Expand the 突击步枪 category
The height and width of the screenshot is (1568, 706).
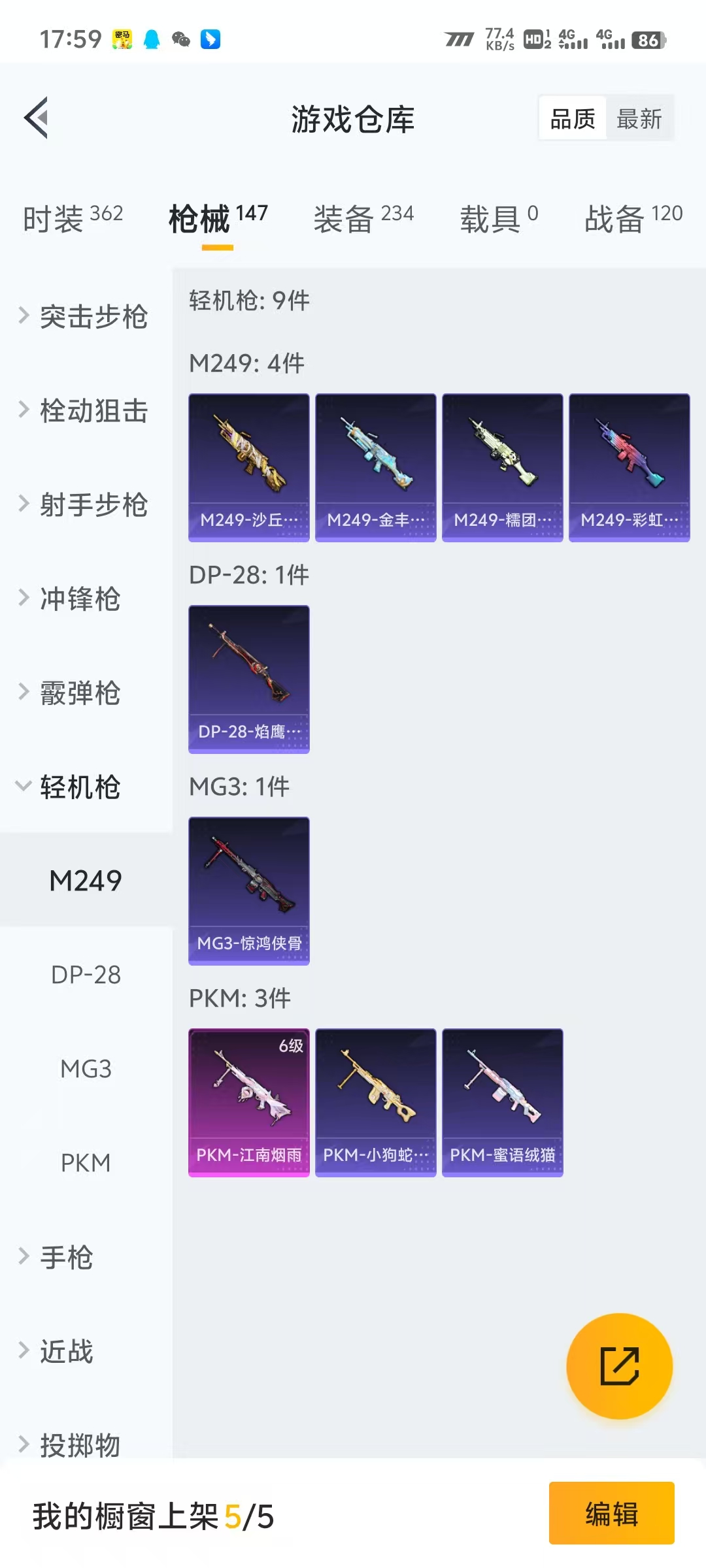click(85, 316)
